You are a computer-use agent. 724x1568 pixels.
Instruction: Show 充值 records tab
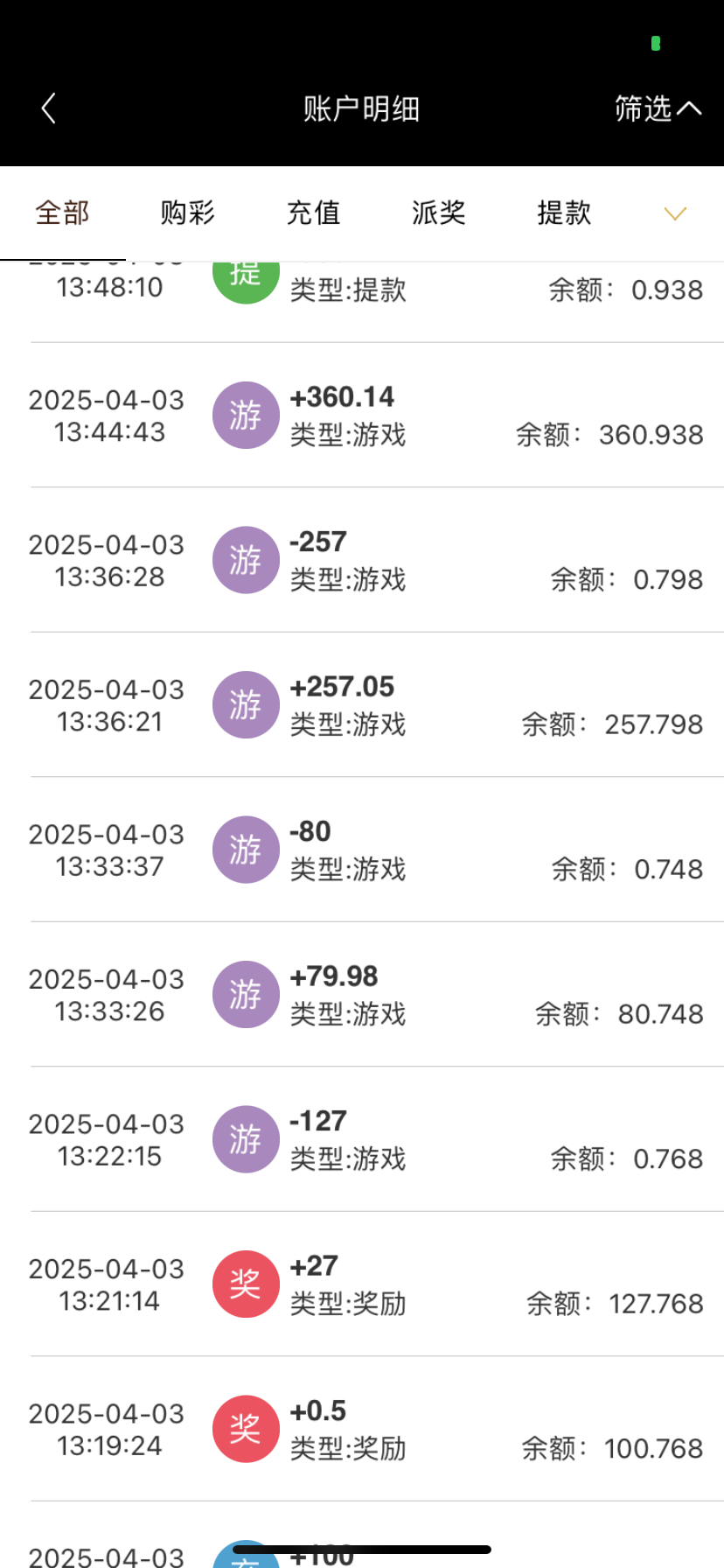[x=313, y=213]
